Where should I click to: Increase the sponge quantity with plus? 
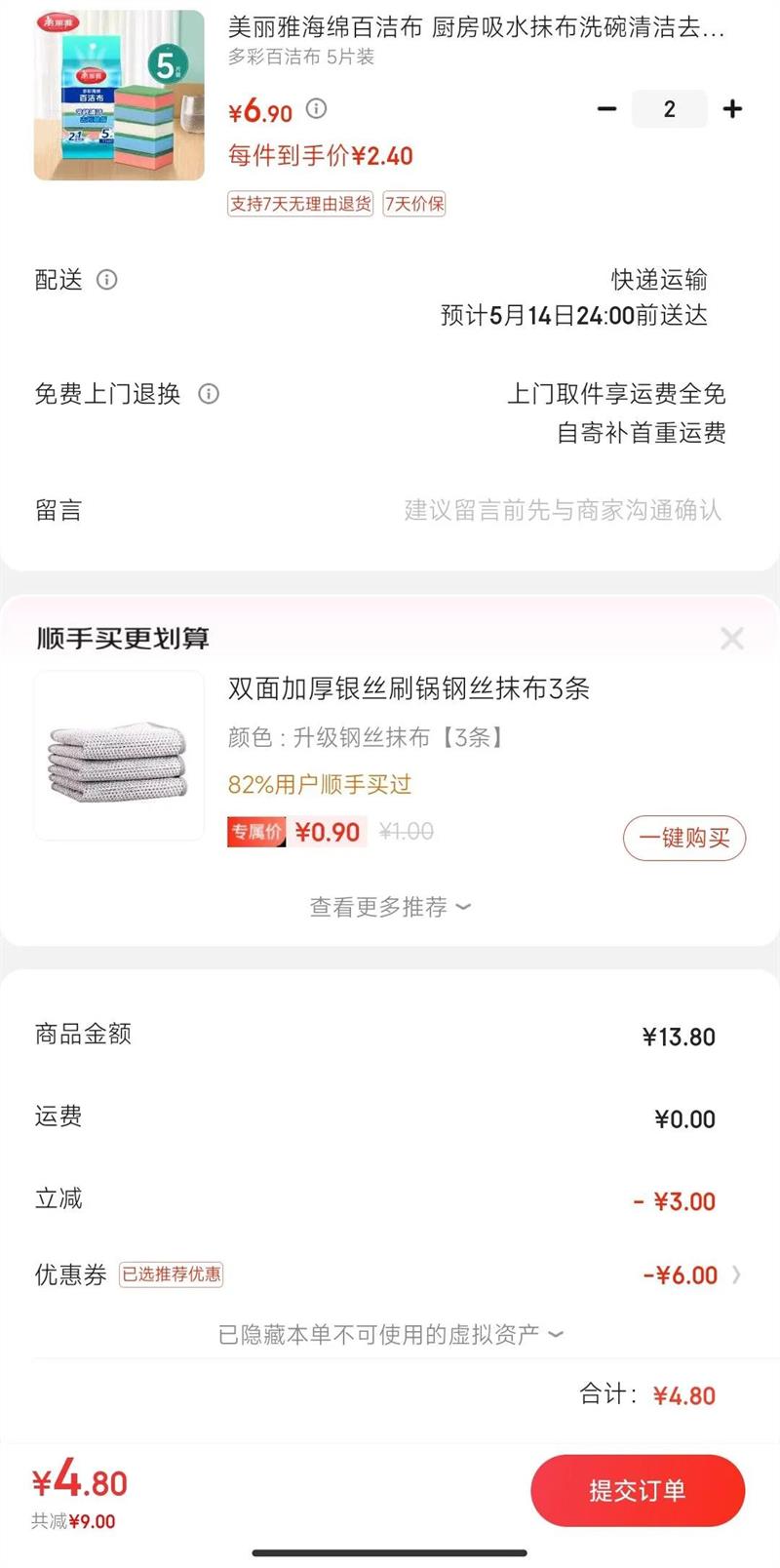[x=732, y=109]
